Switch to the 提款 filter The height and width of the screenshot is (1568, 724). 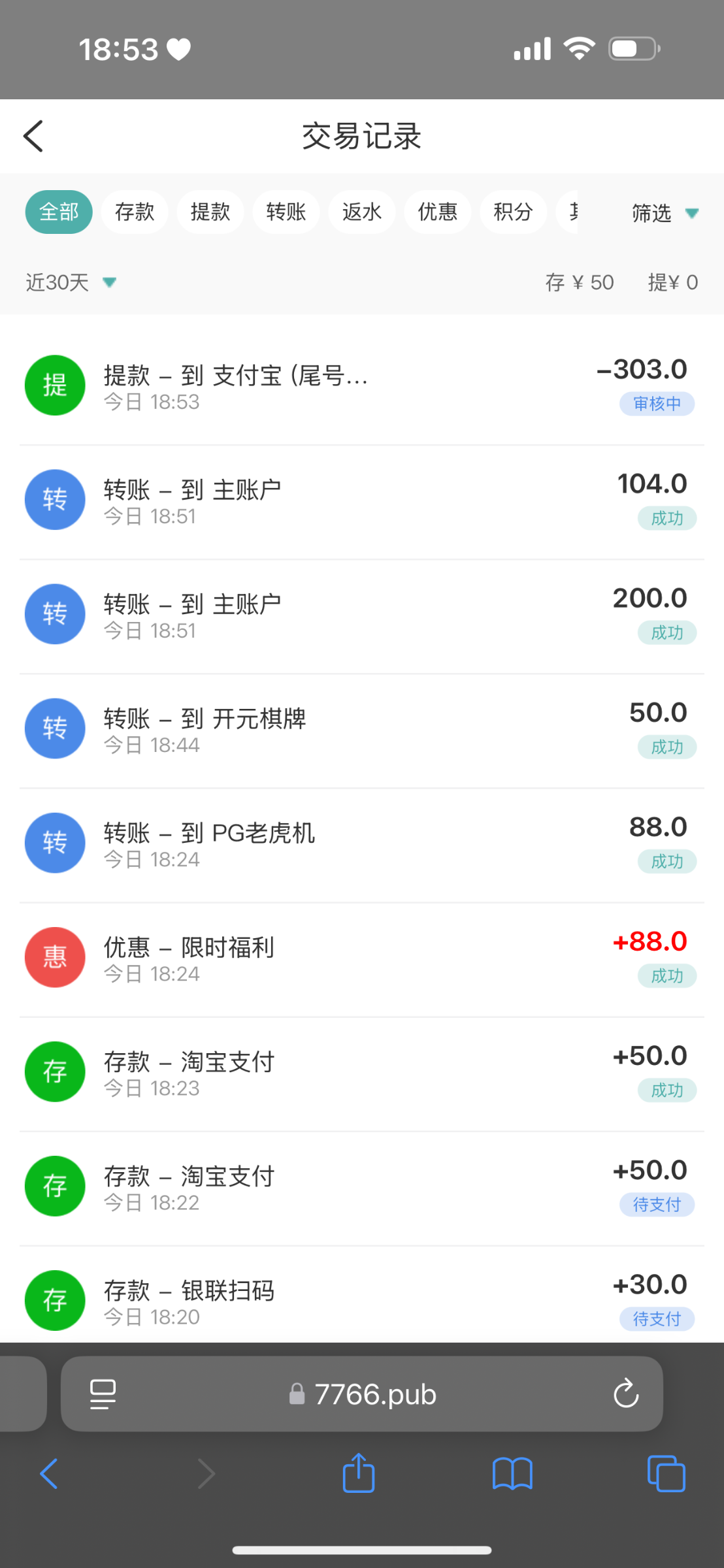point(210,212)
